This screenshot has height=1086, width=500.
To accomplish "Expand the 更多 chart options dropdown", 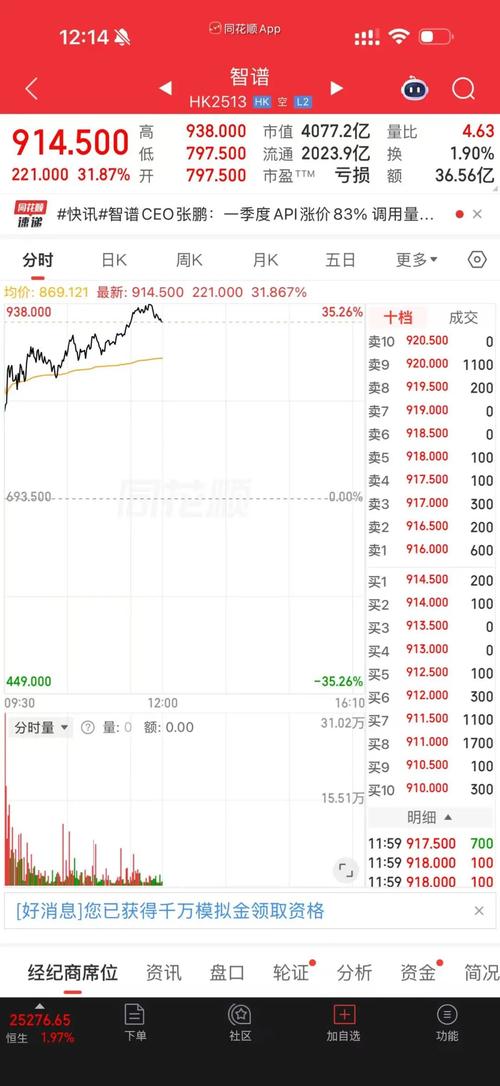I will coord(416,260).
